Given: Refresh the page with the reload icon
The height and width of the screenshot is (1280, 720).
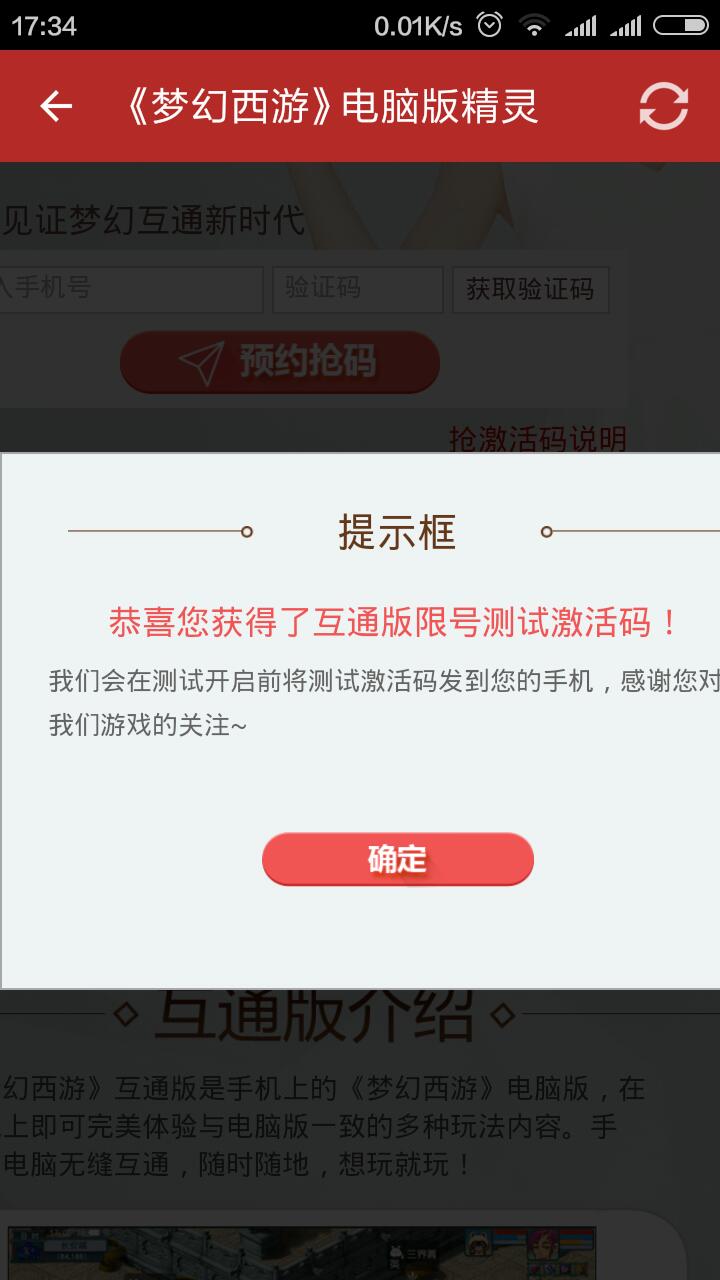Looking at the screenshot, I should [663, 106].
